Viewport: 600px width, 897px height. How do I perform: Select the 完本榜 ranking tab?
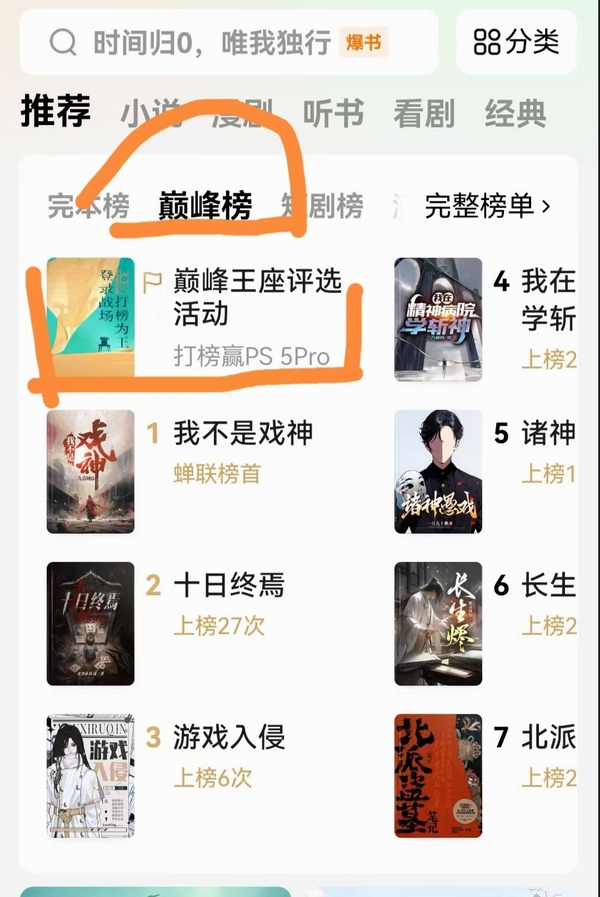[89, 207]
